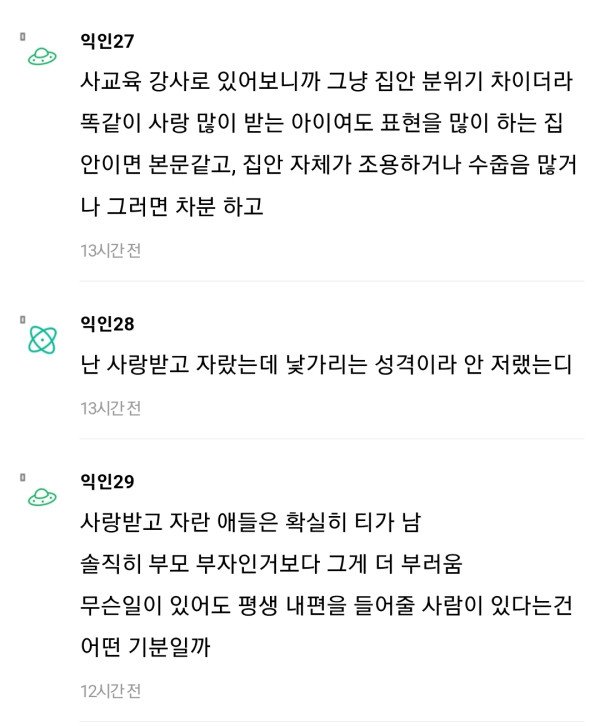Open the comment from 익인28
600x726 pixels.
pyautogui.click(x=326, y=365)
